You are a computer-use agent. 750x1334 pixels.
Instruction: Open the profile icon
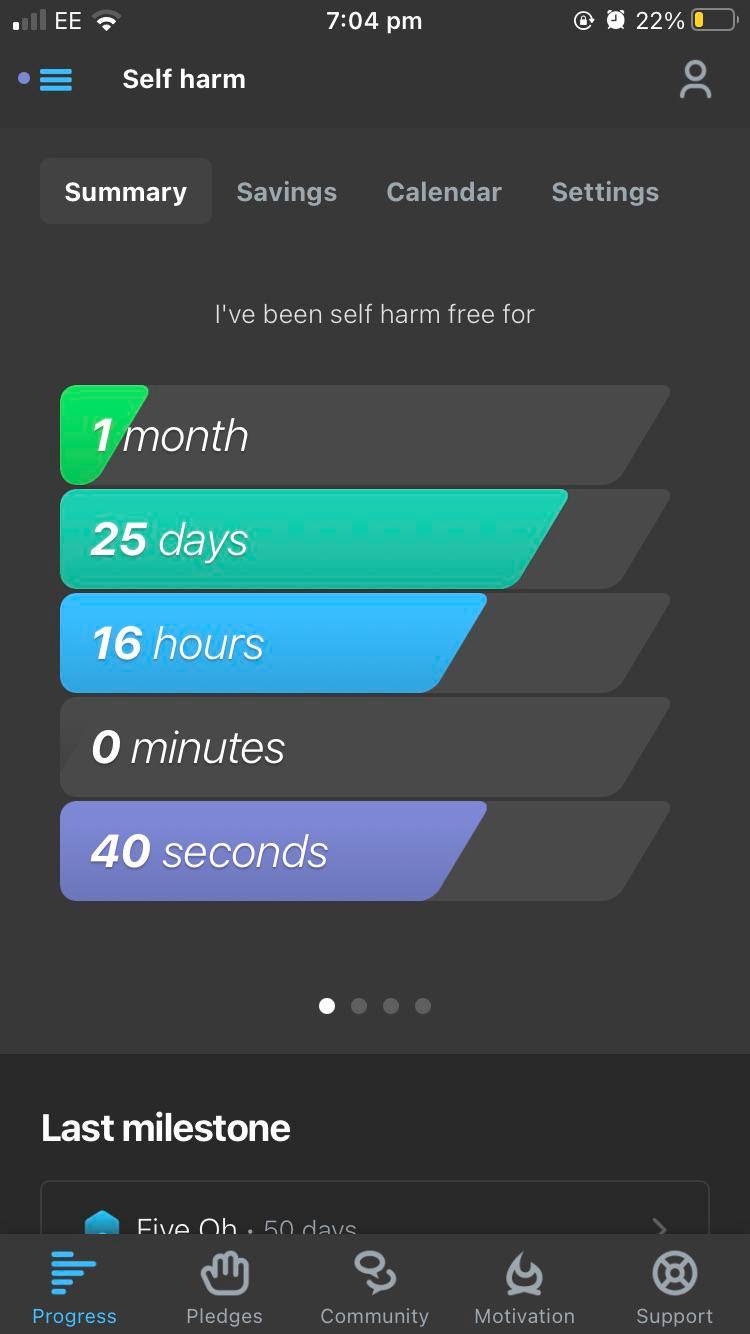(695, 80)
